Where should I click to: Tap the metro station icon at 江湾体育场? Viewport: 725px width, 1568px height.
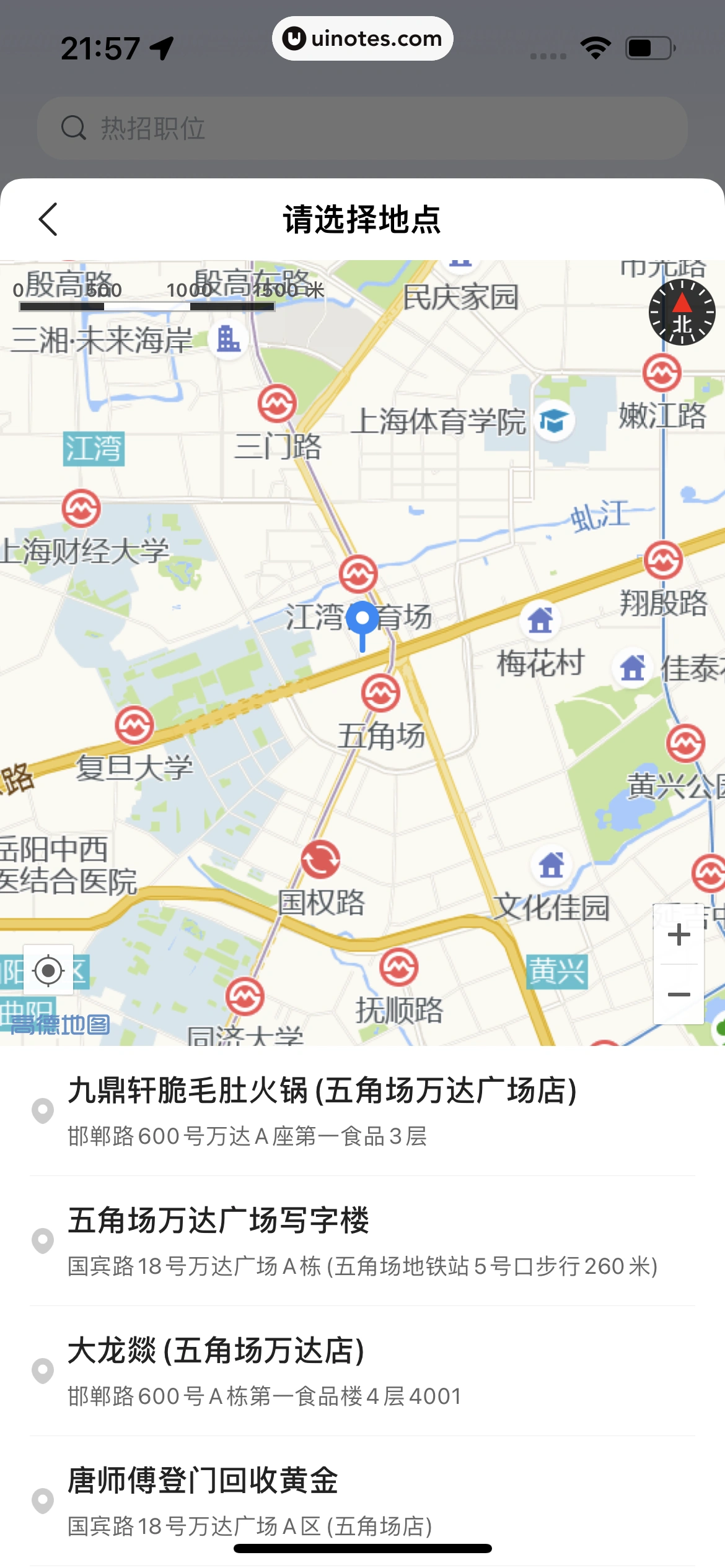pyautogui.click(x=358, y=573)
